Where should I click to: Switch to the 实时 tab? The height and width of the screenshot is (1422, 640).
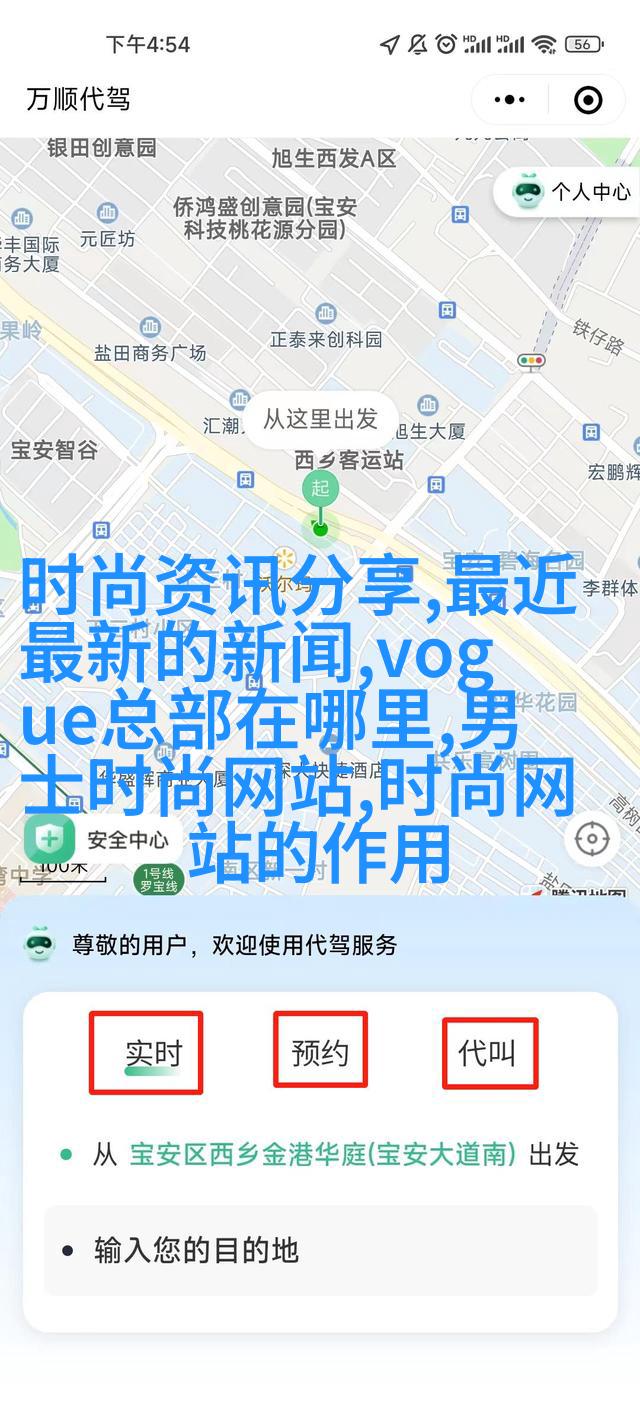pyautogui.click(x=153, y=1052)
